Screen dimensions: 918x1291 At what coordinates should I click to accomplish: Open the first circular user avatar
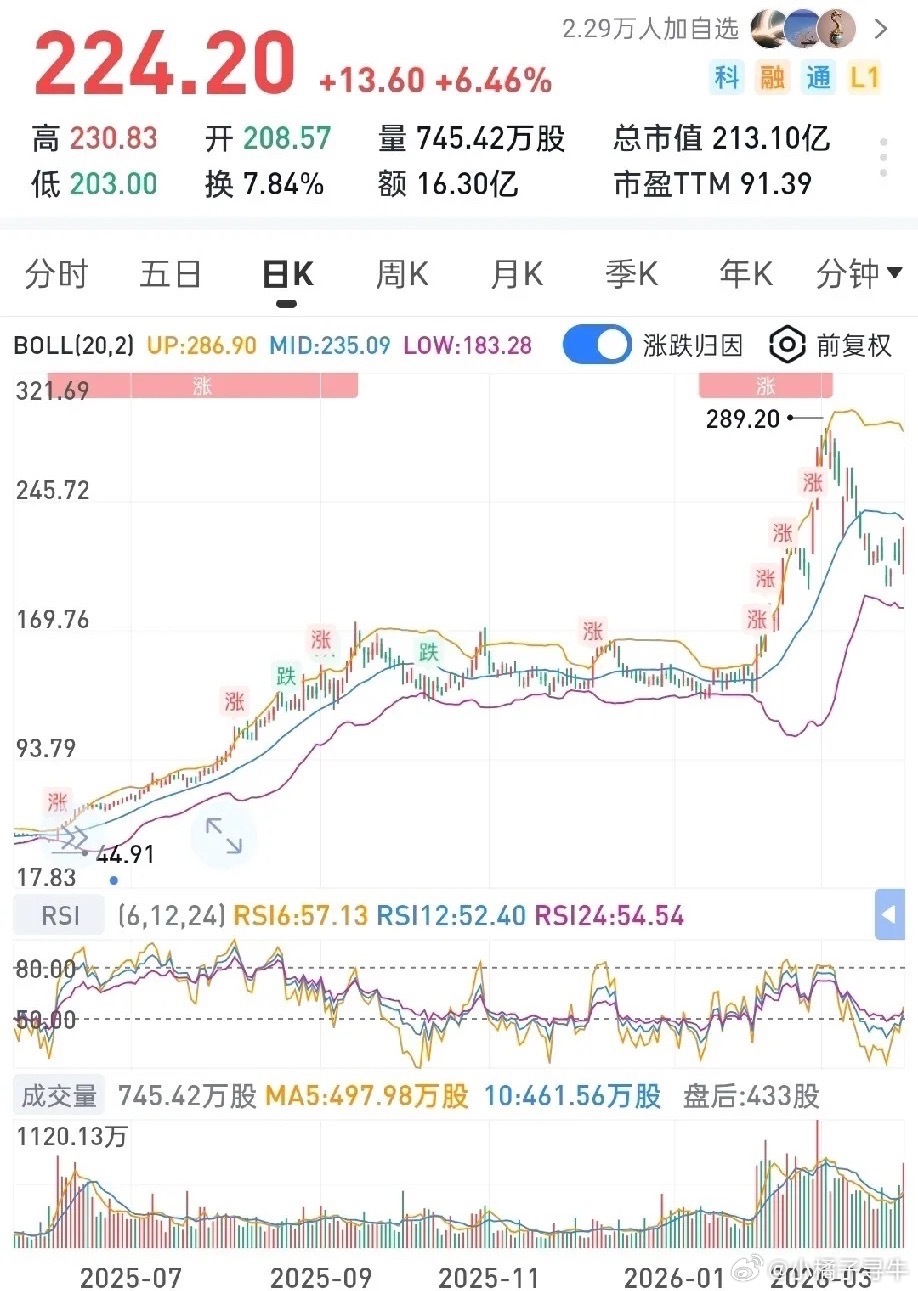pyautogui.click(x=767, y=30)
